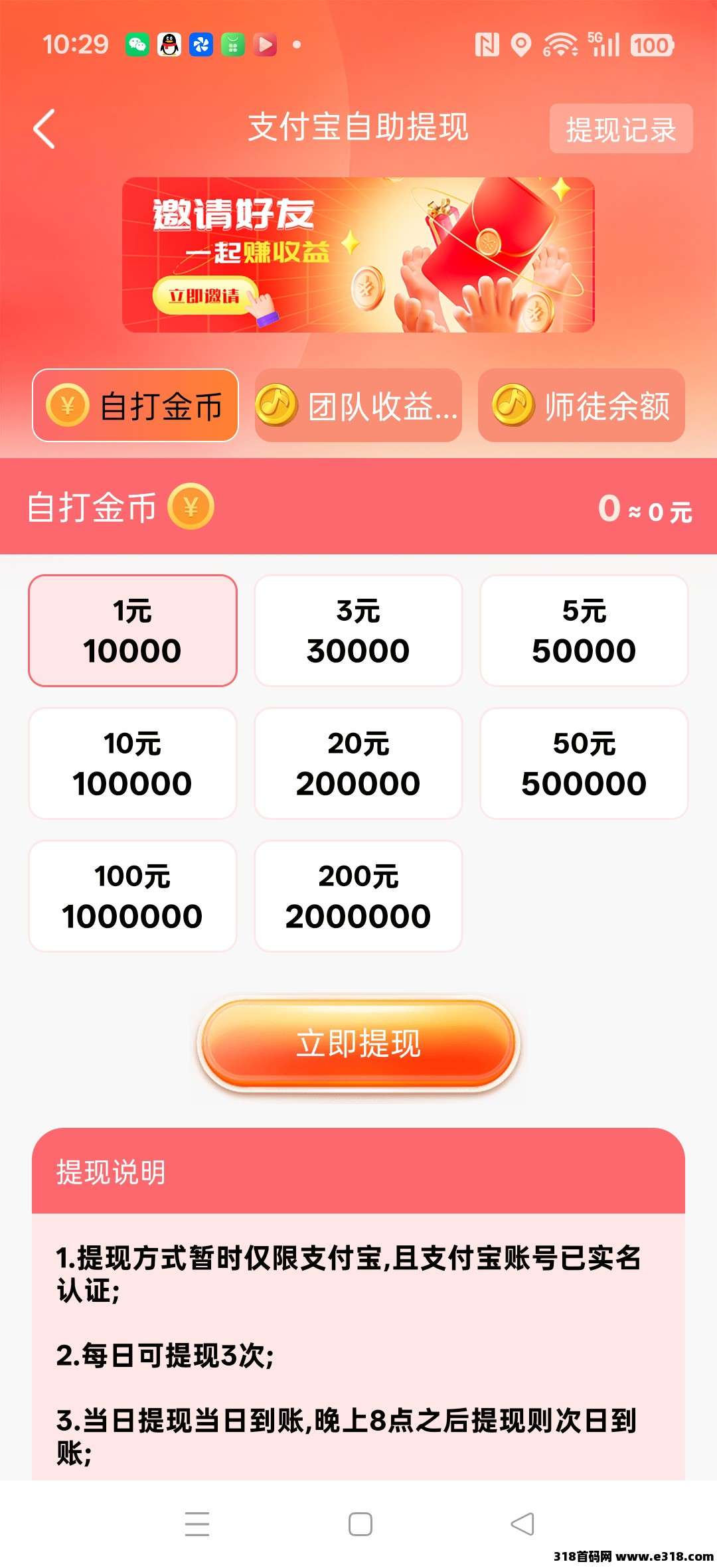Choose the 10元 100000 amount
The width and height of the screenshot is (717, 1568).
click(x=133, y=763)
